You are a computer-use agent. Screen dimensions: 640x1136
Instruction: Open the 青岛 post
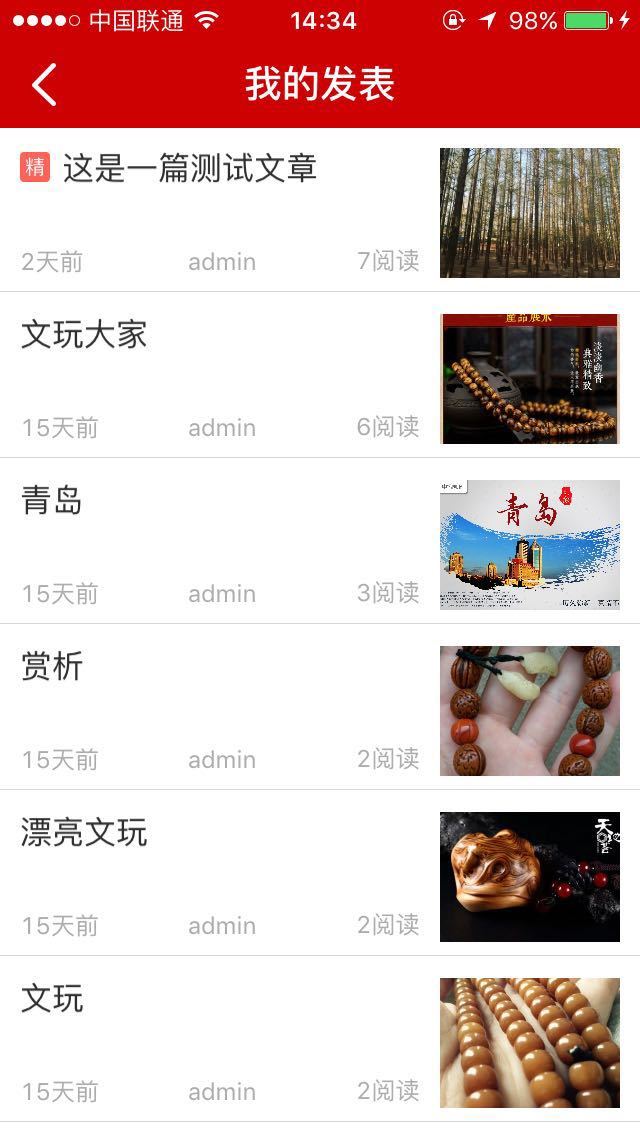click(52, 500)
